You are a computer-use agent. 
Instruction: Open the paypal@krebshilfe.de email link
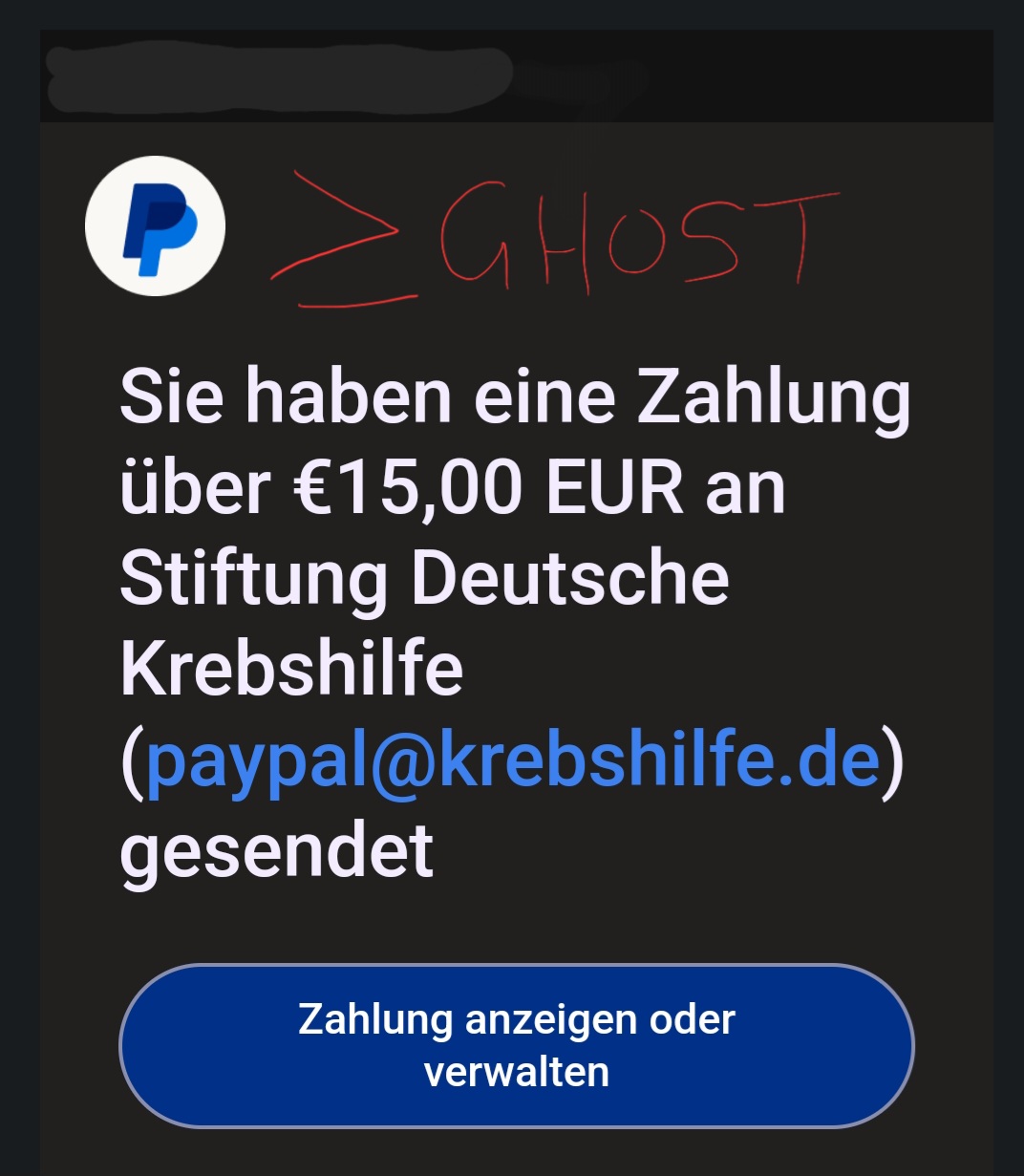point(512,759)
